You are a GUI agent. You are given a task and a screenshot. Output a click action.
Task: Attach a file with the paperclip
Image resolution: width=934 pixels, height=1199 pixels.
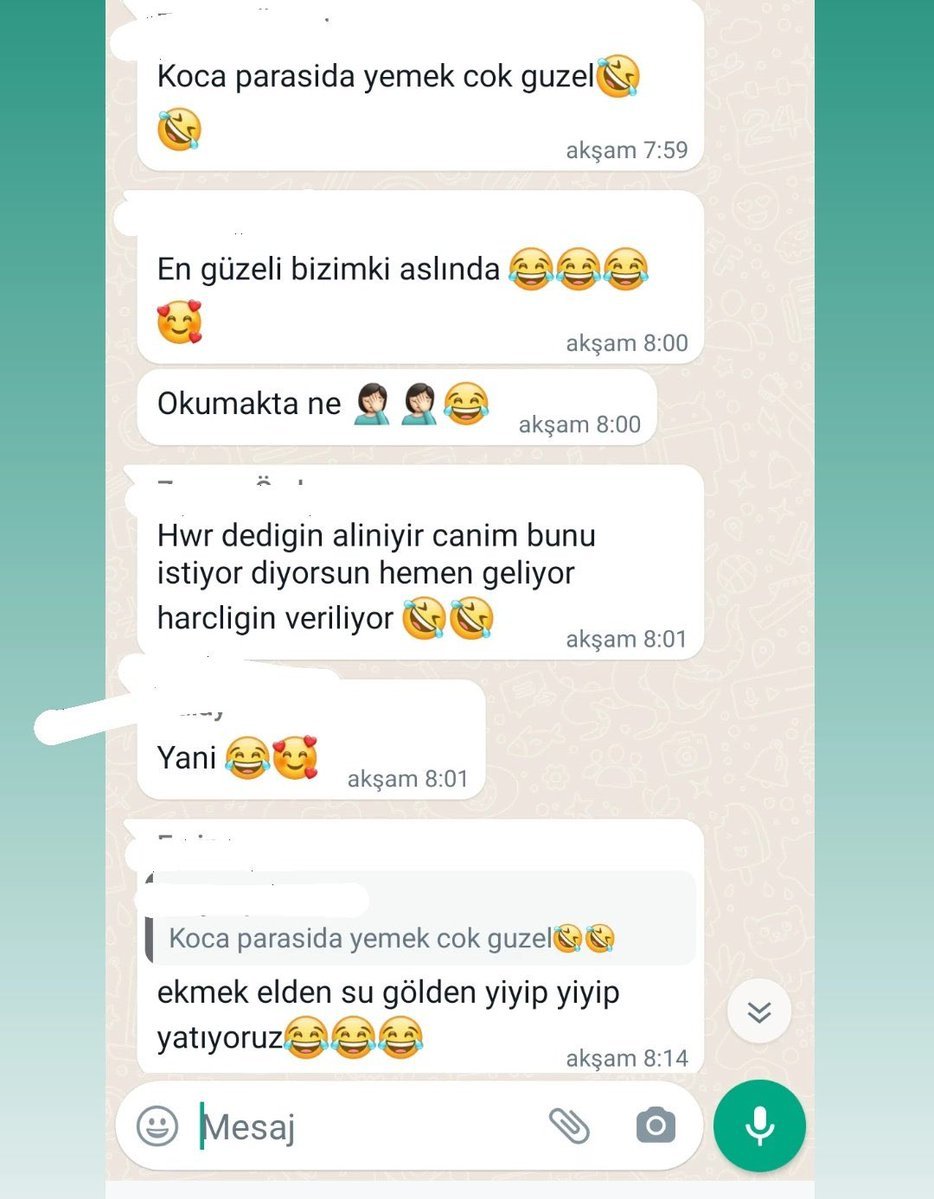[569, 1126]
